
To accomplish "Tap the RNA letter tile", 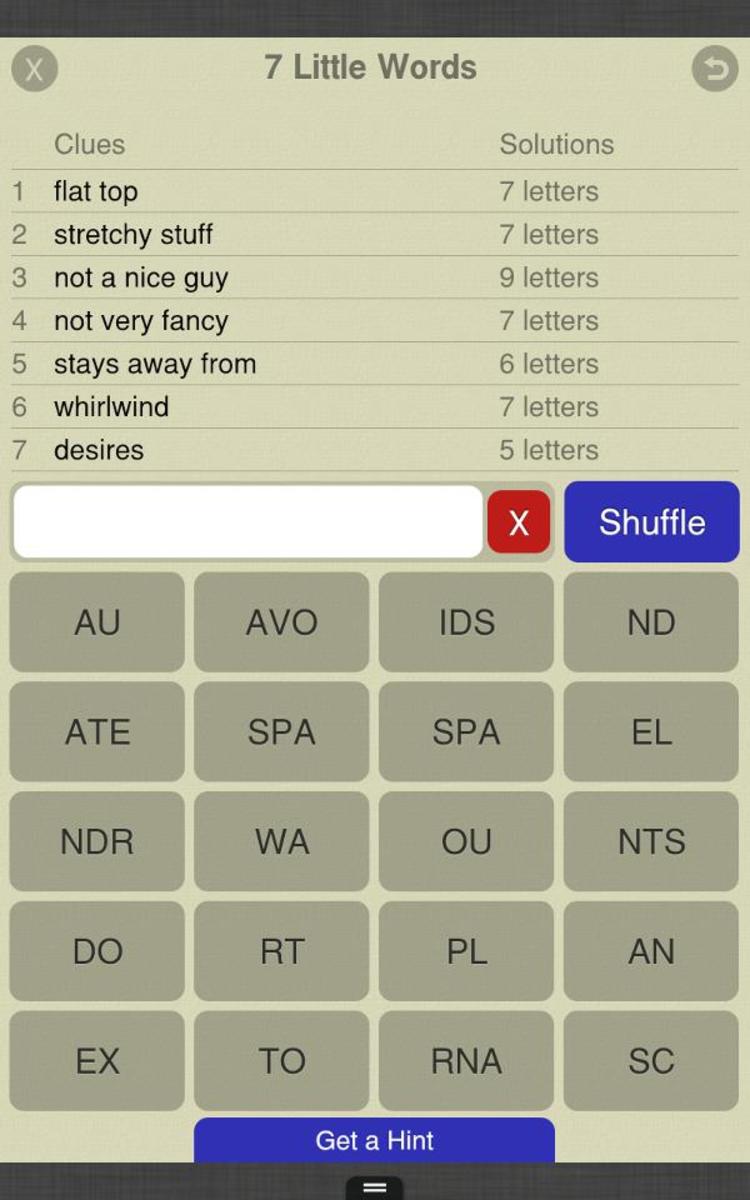I will tap(466, 1061).
